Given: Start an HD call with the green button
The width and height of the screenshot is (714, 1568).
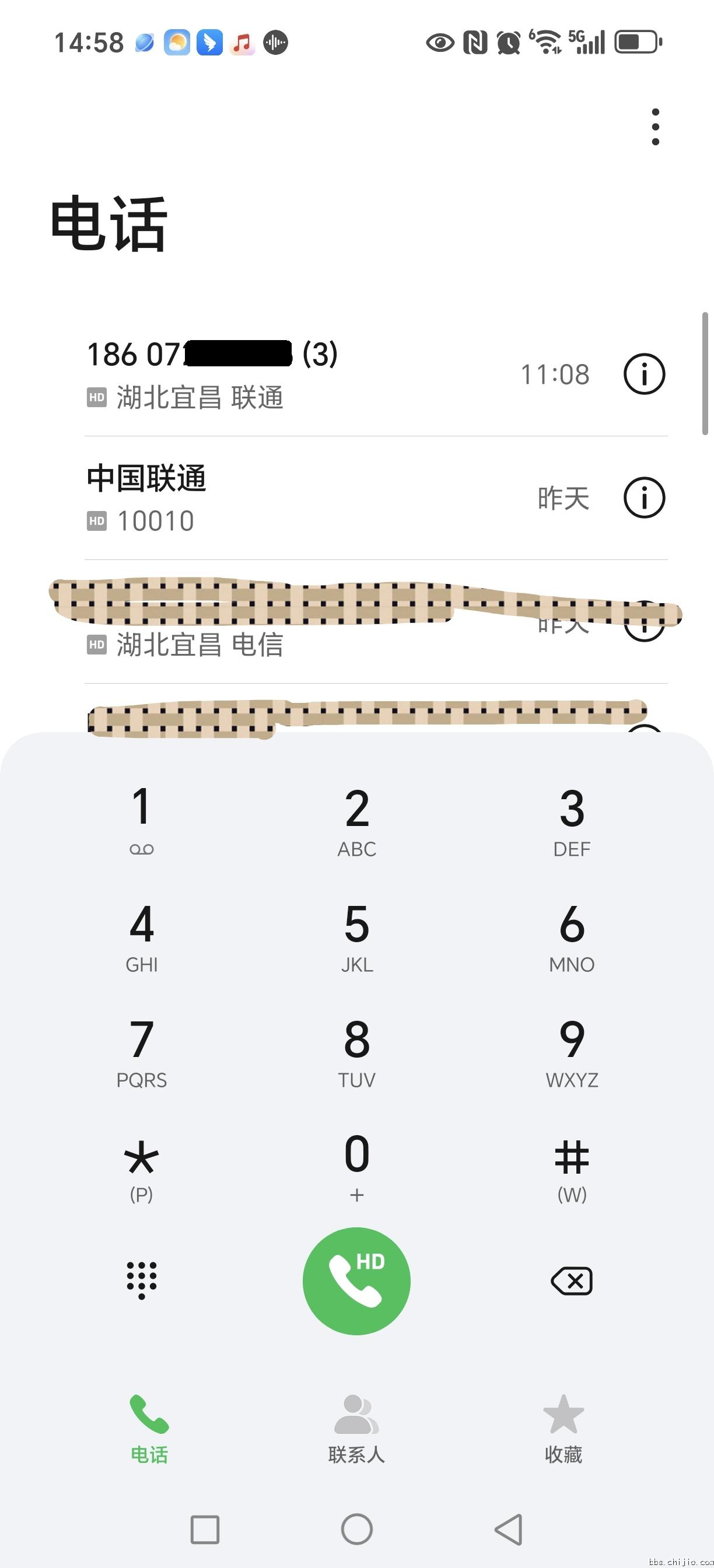Looking at the screenshot, I should [356, 1282].
